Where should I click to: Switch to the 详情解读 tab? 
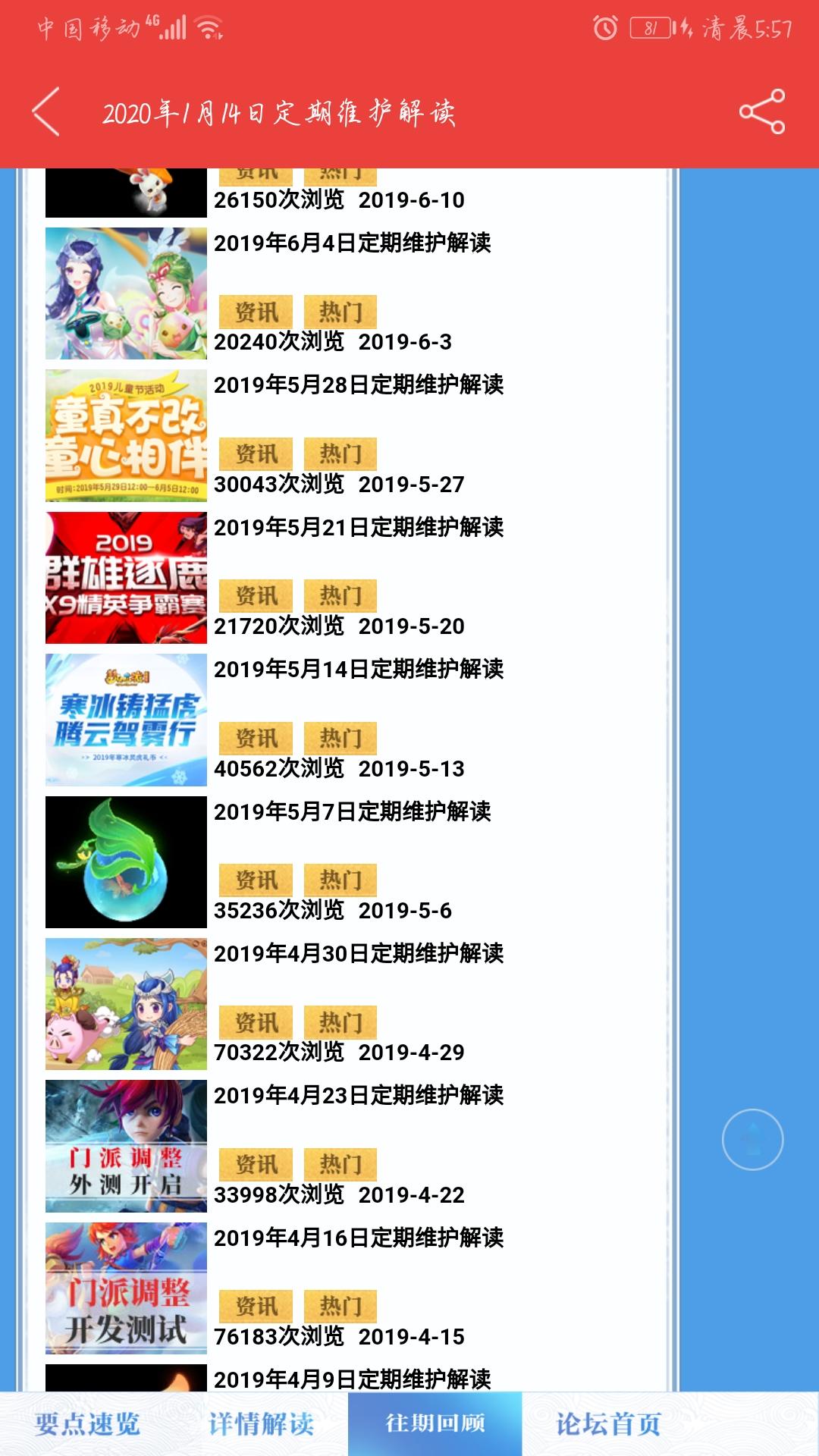pyautogui.click(x=261, y=1423)
